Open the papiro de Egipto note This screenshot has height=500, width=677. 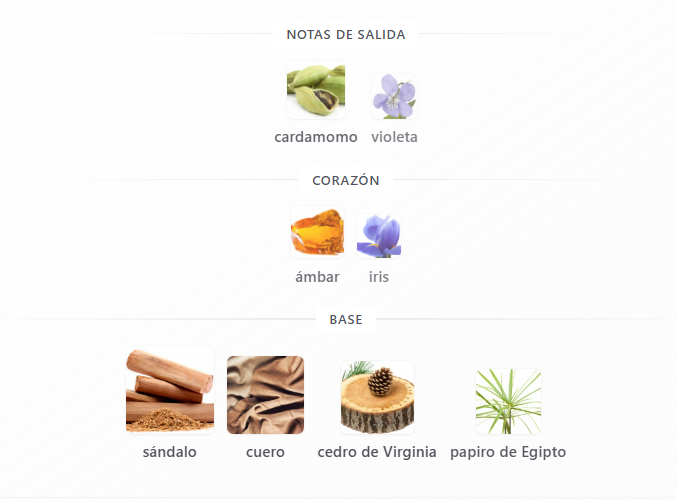tap(508, 401)
